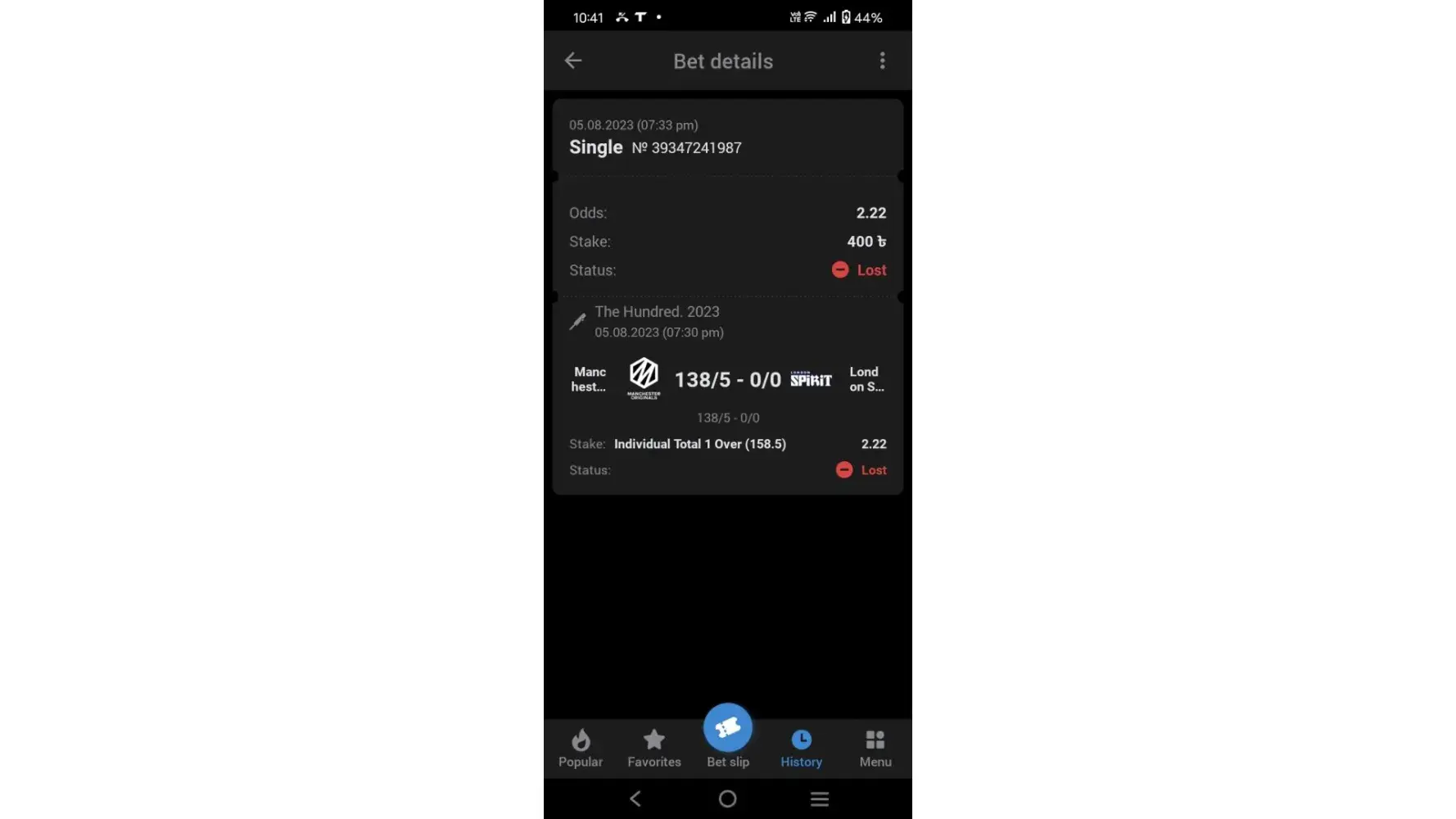
Task: Open the Manchester vs London Spirit match
Action: point(727,380)
